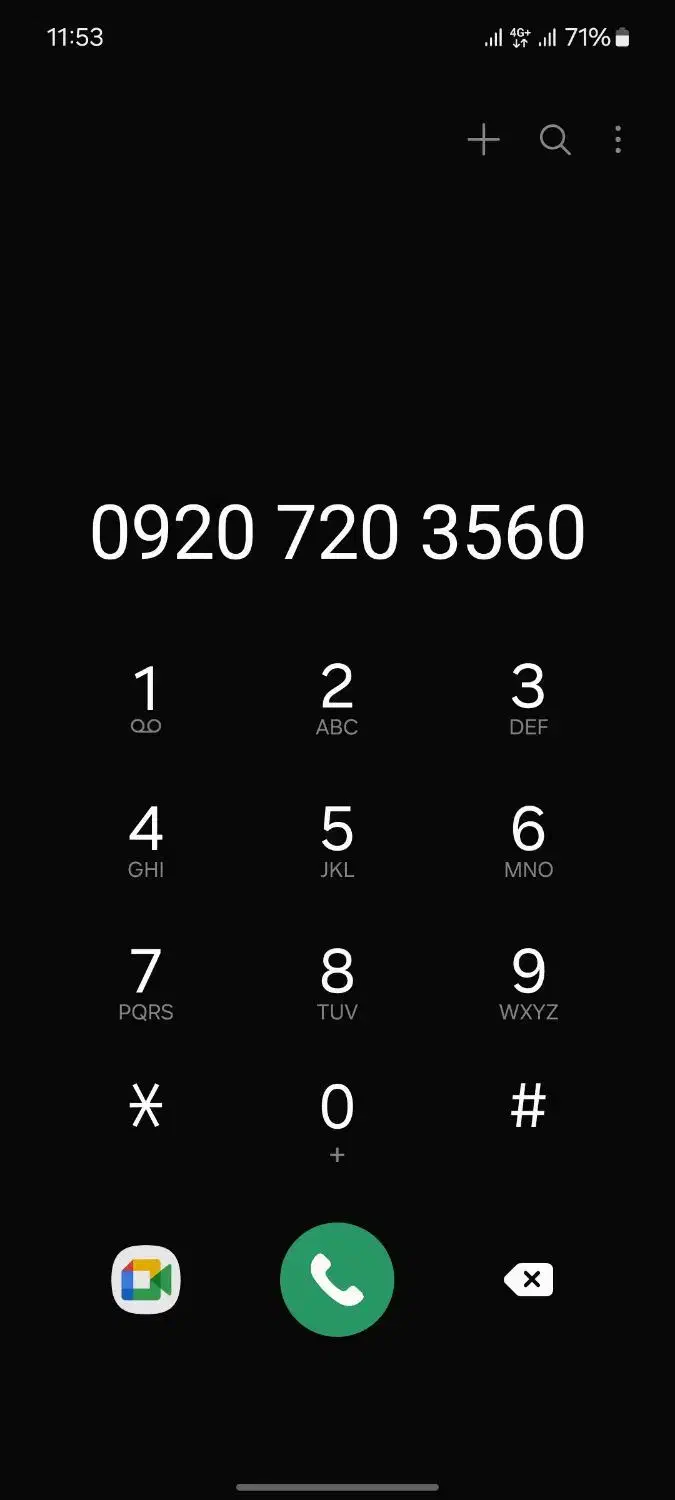This screenshot has width=675, height=1500.
Task: Tap the 4 GHI key
Action: click(x=146, y=841)
